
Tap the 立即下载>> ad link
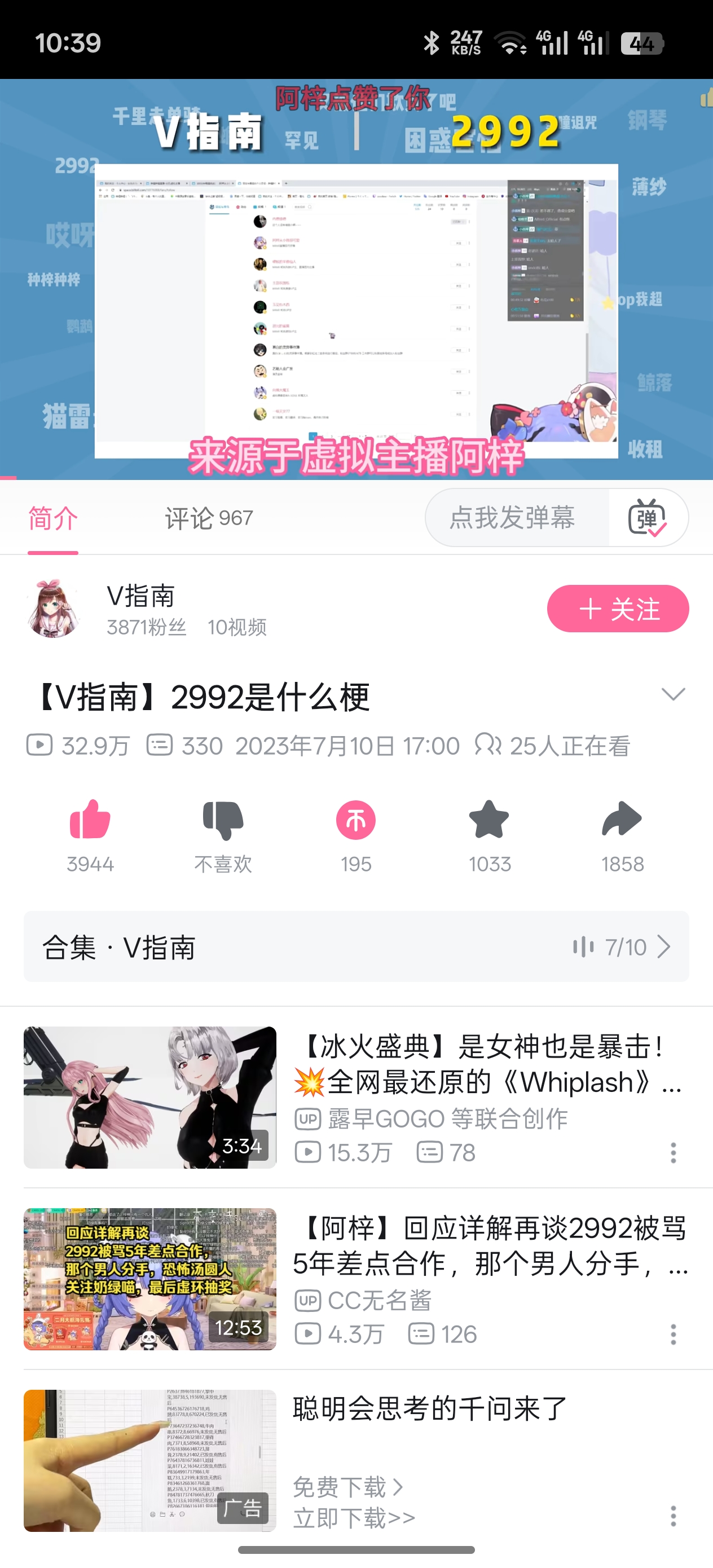click(x=354, y=1518)
